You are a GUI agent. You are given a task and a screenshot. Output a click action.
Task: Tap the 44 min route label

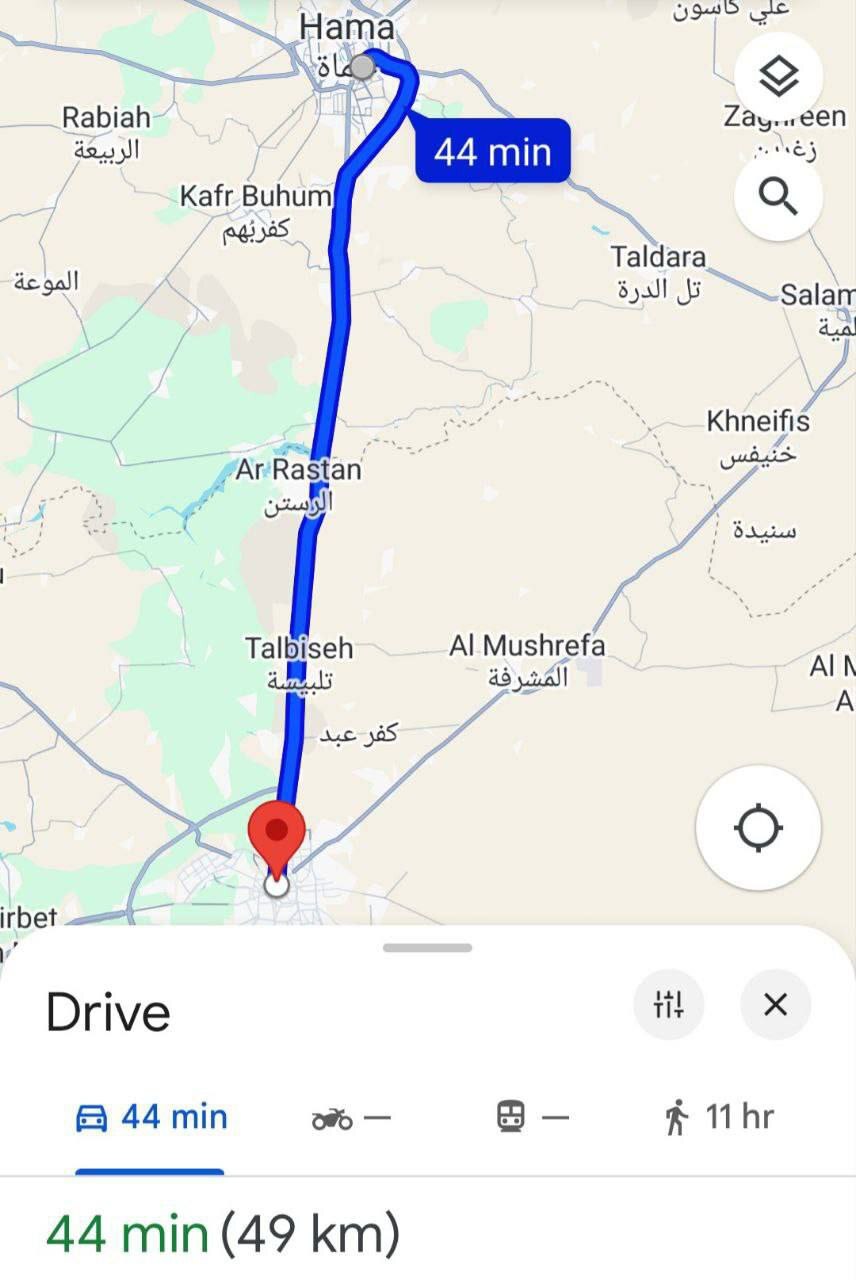tap(493, 152)
